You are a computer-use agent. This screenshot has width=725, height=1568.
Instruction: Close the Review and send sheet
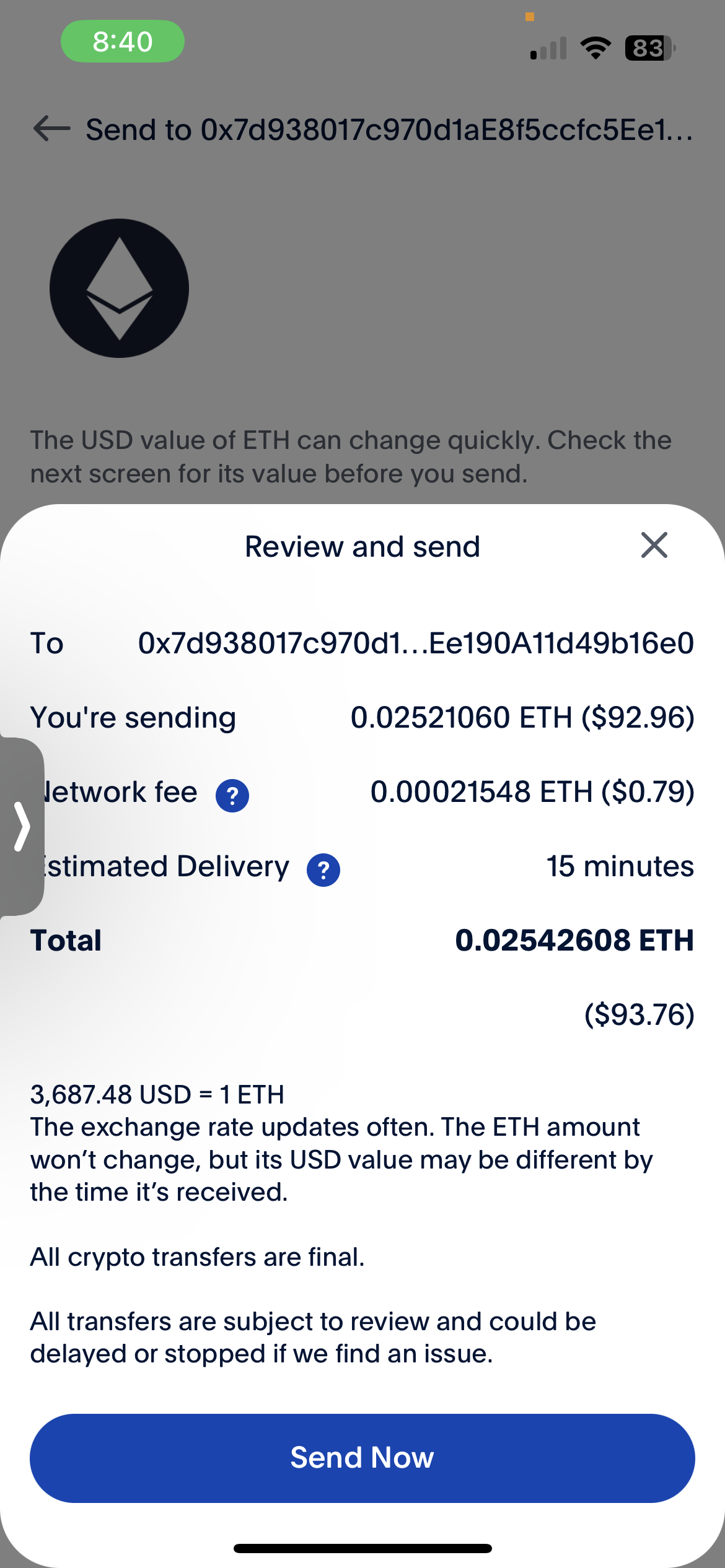click(x=654, y=546)
